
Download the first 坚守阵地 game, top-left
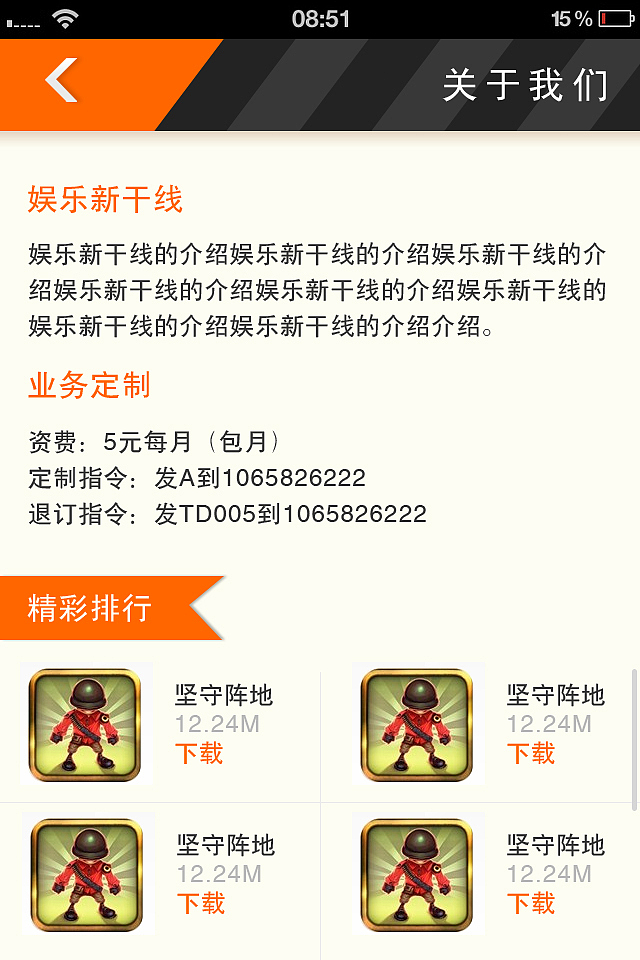199,753
